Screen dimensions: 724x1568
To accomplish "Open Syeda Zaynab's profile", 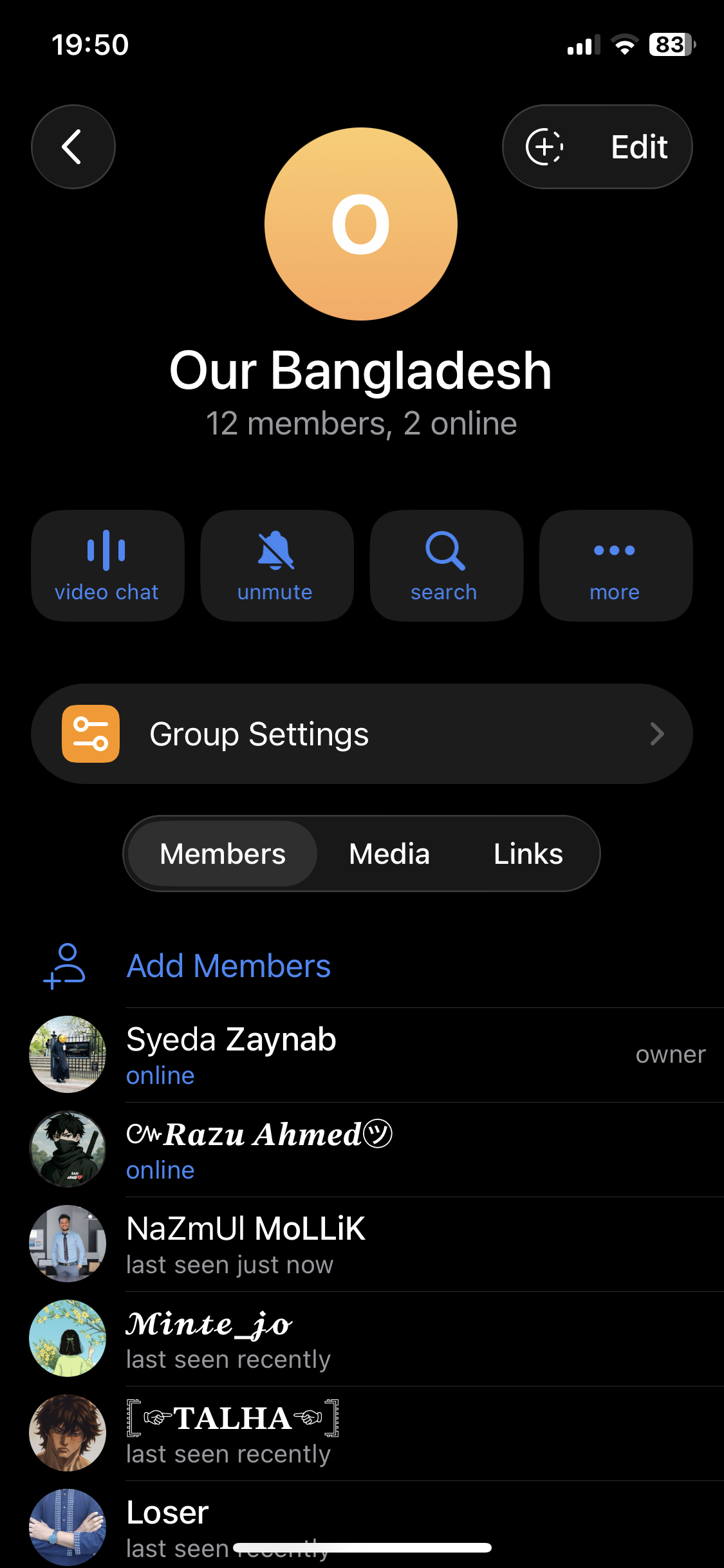I will 360,1054.
